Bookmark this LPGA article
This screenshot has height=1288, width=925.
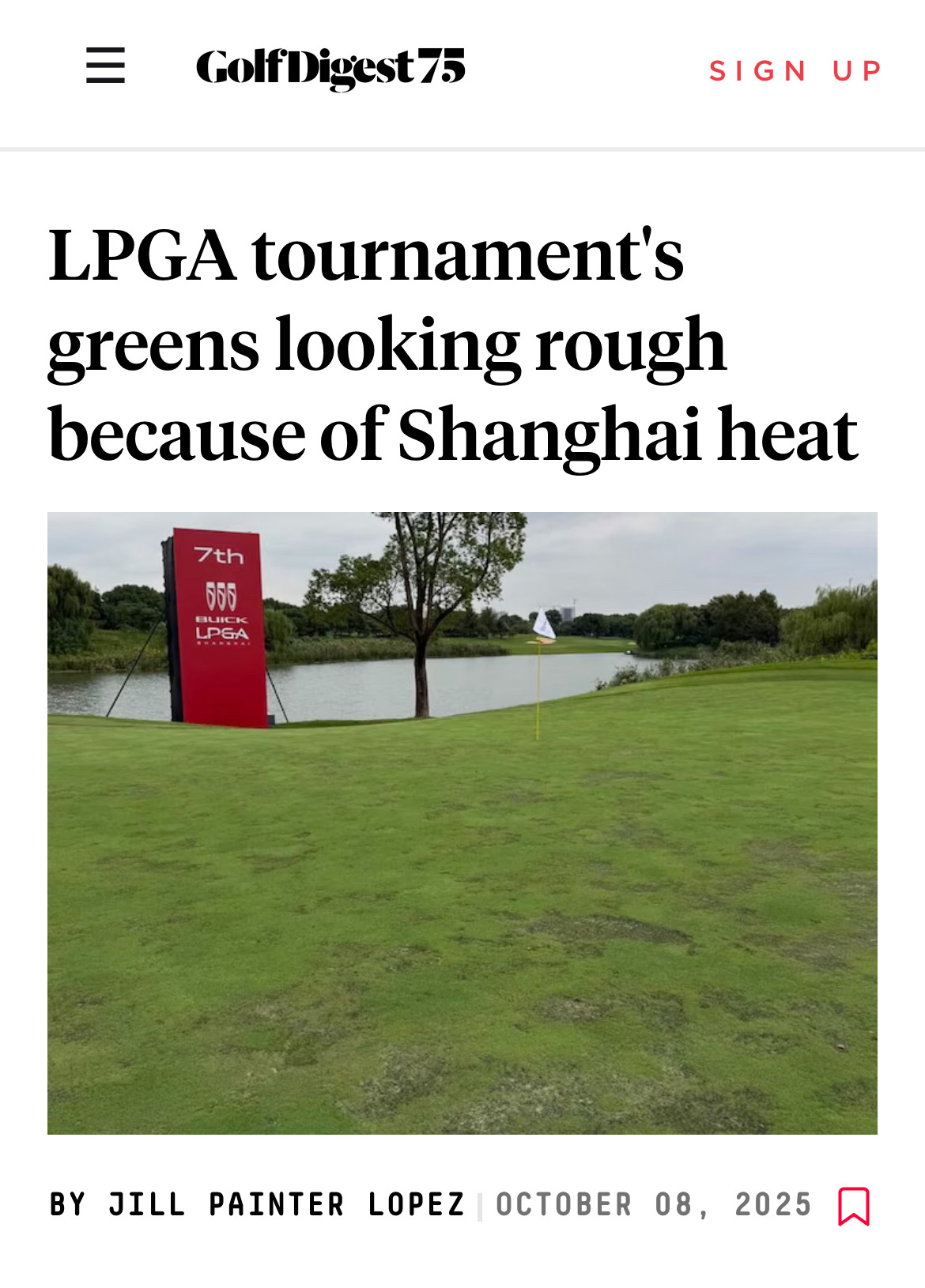pos(853,1206)
